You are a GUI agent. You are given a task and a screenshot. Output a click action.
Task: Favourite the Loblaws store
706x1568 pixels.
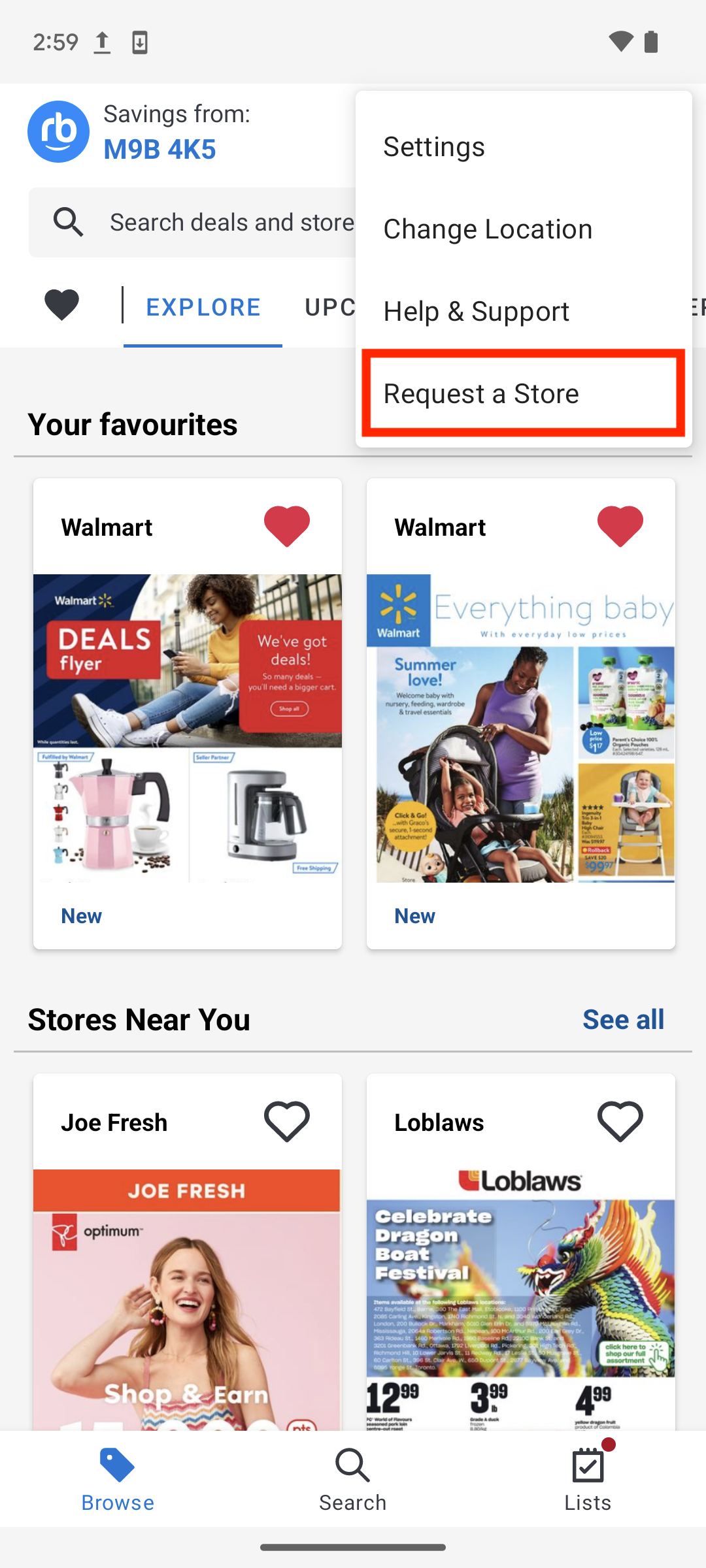[x=620, y=1122]
